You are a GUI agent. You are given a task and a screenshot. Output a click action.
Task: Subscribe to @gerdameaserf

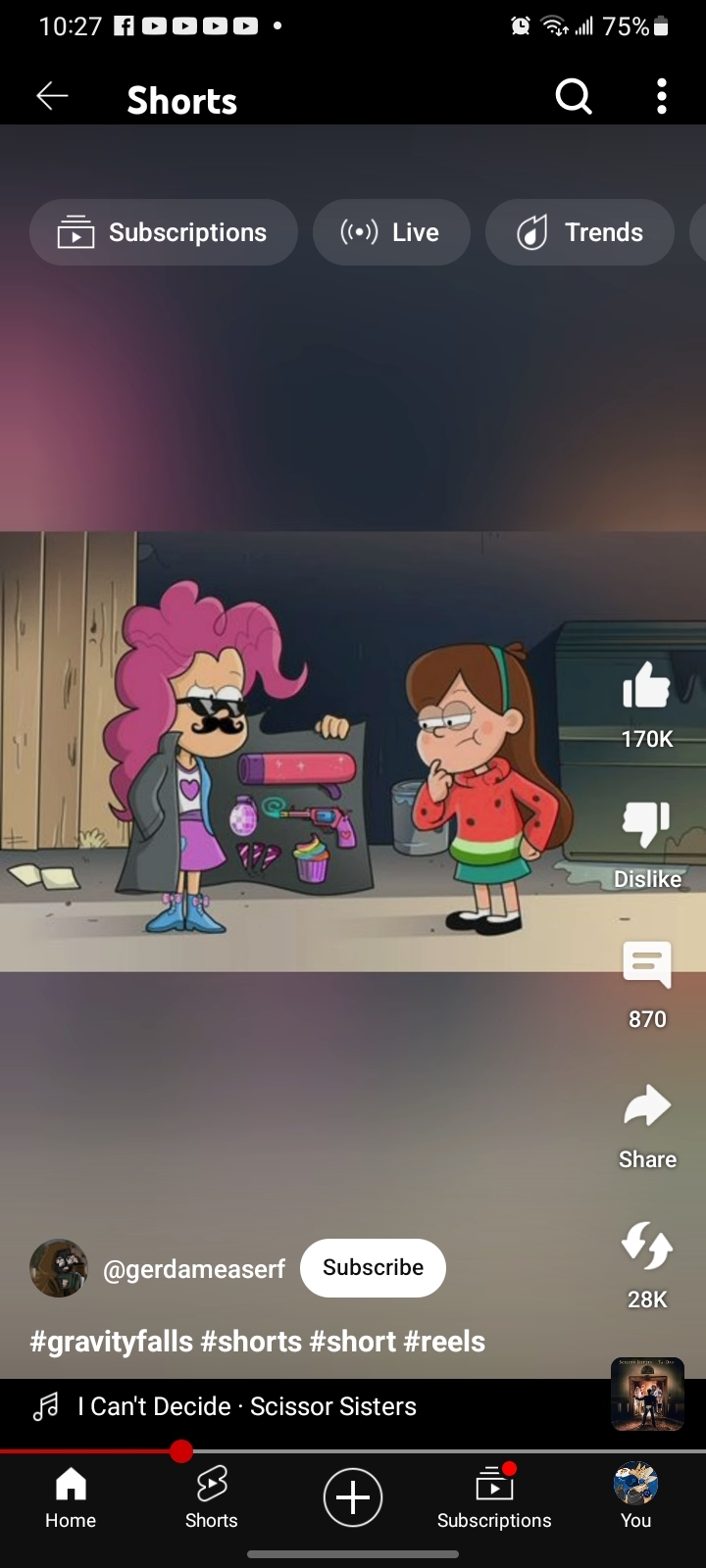pos(373,1268)
